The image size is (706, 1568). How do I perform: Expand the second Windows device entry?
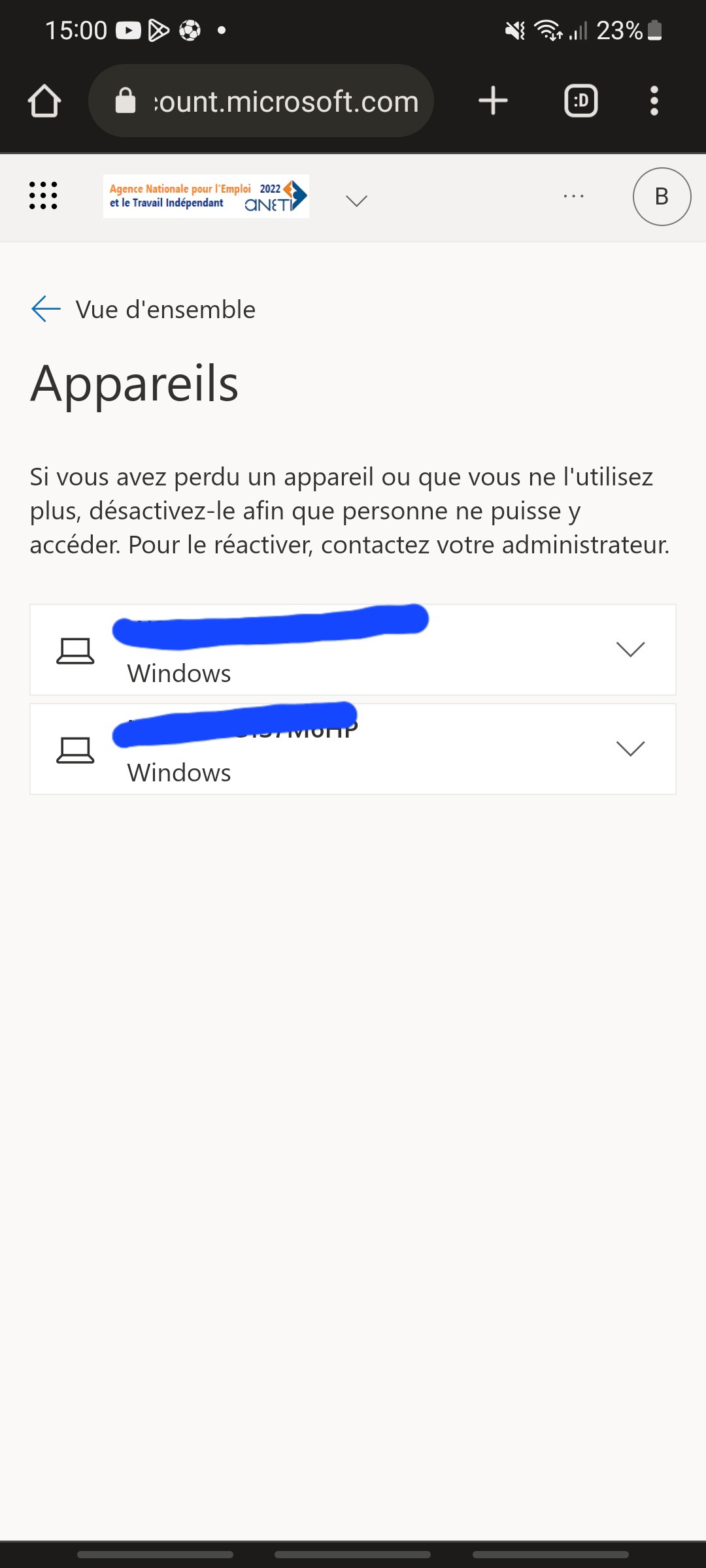point(630,748)
